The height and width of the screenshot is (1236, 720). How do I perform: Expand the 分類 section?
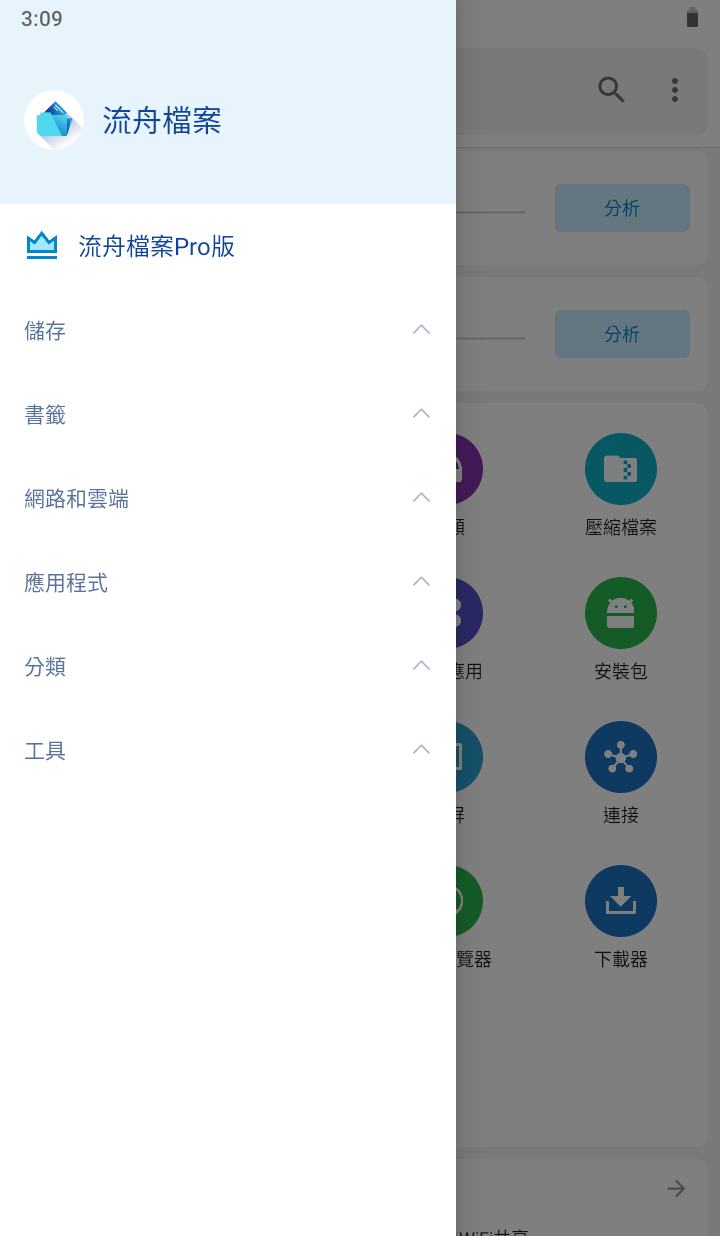tap(227, 666)
